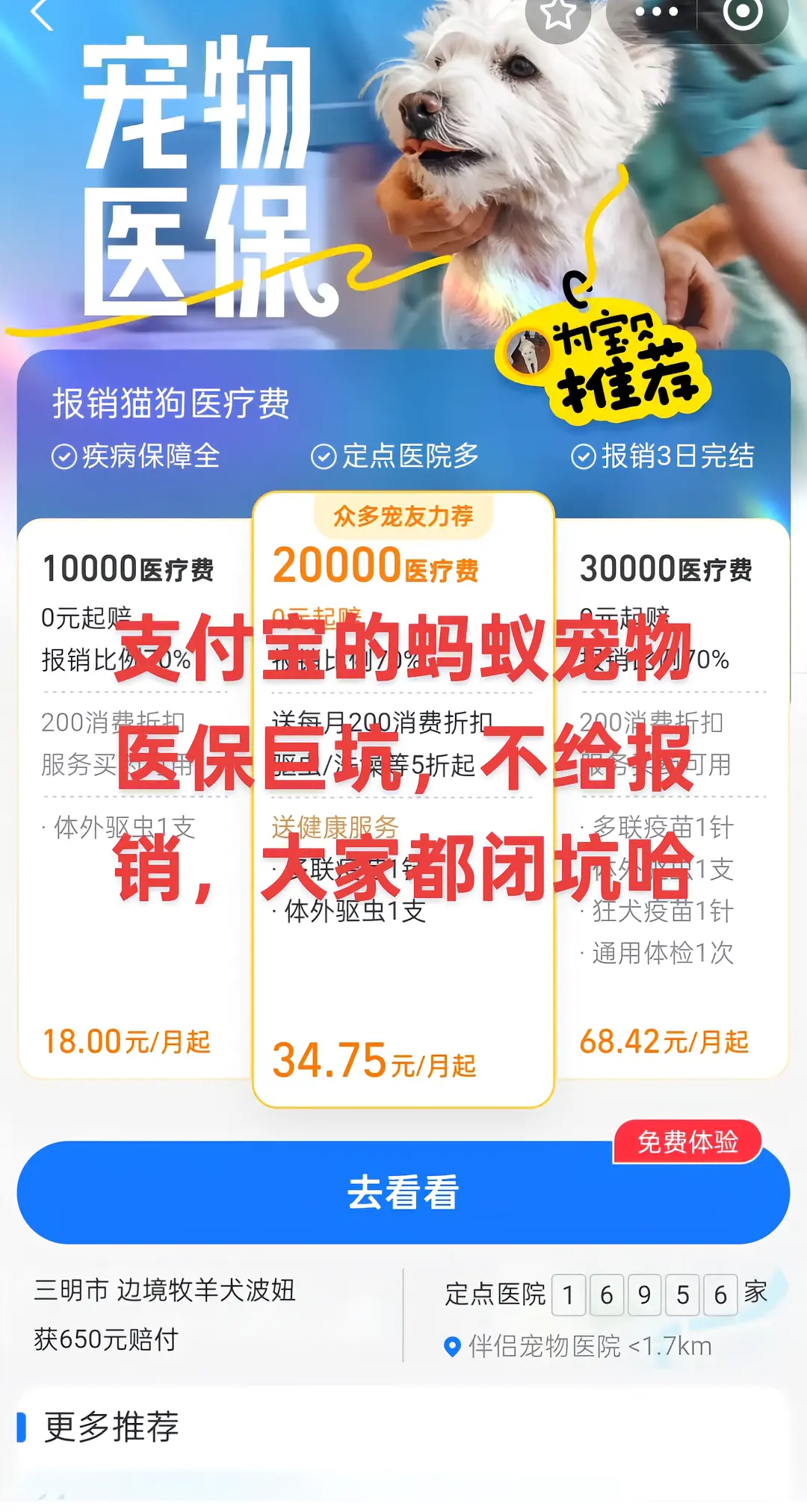Choose the 20000 medical fee plan

tap(403, 799)
